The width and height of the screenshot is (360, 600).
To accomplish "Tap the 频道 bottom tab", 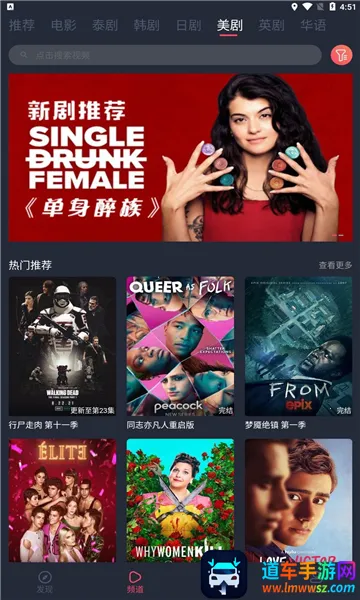I will point(135,582).
